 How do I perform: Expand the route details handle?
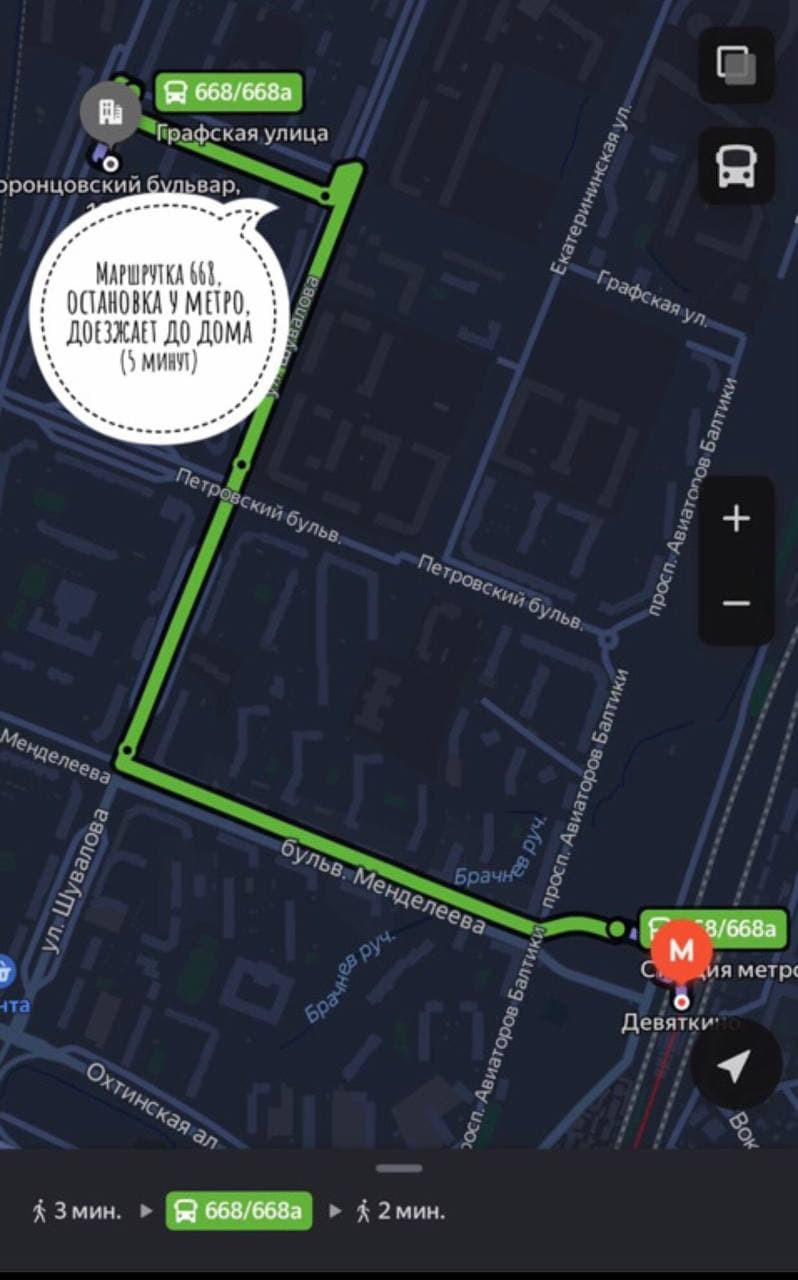tap(400, 1168)
